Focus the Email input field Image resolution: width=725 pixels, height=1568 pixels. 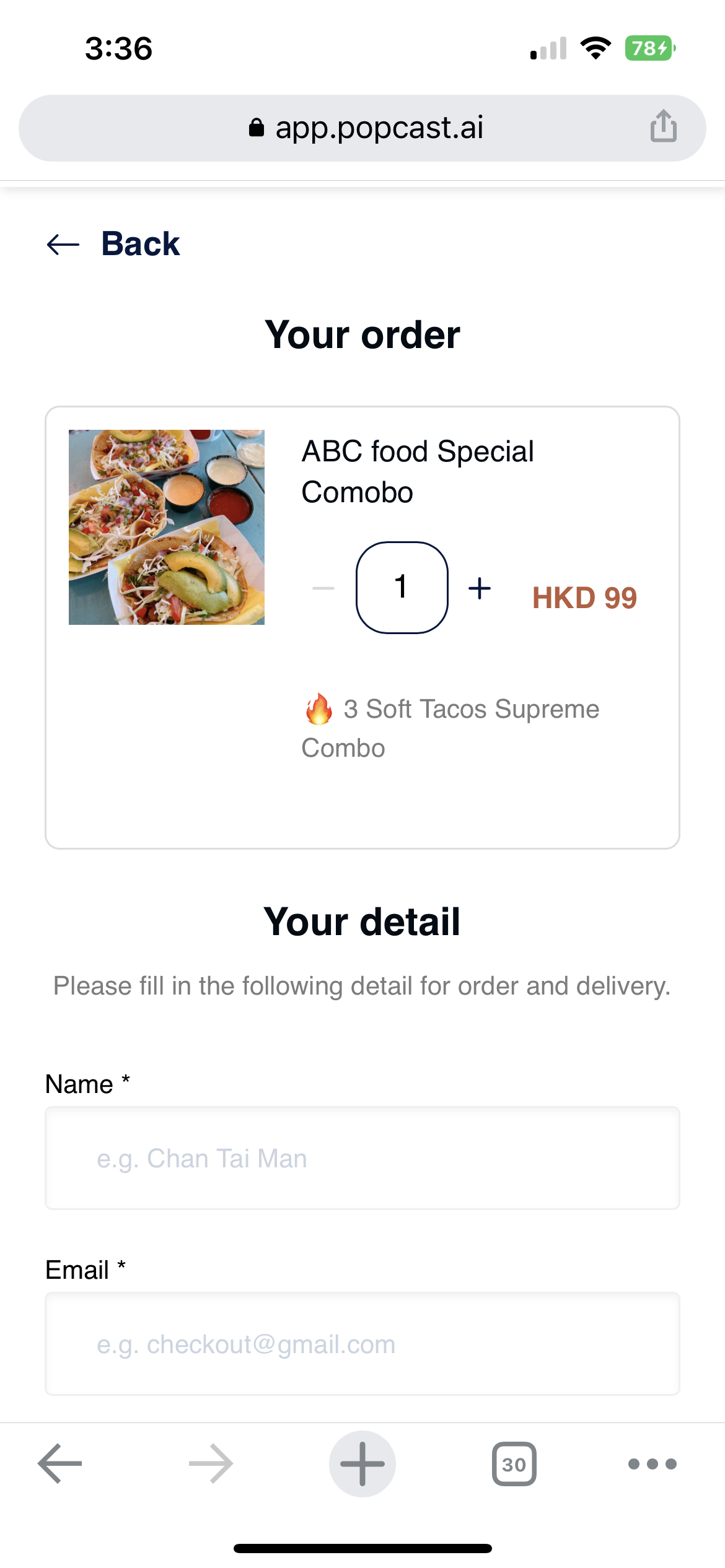[x=362, y=1344]
